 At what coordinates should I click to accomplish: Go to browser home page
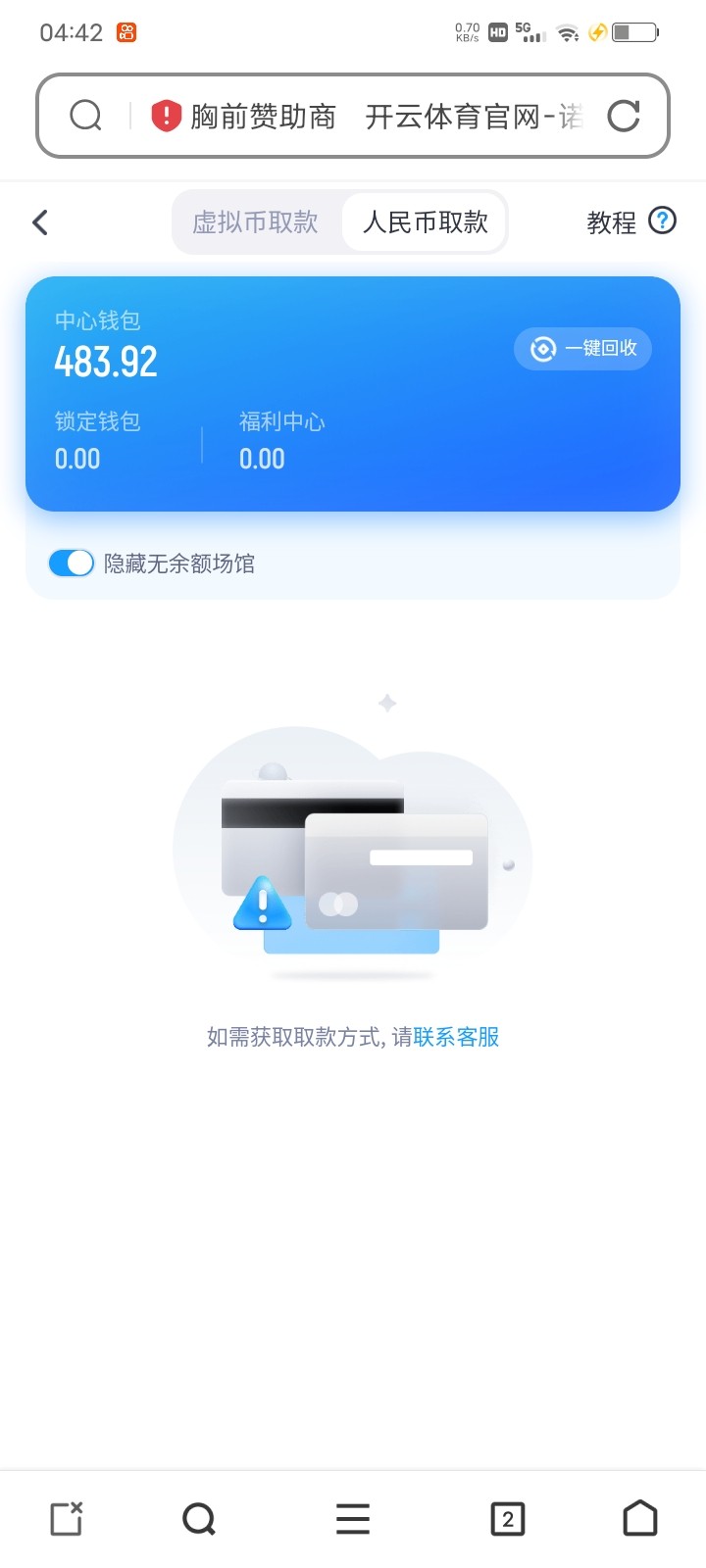pyautogui.click(x=640, y=1519)
